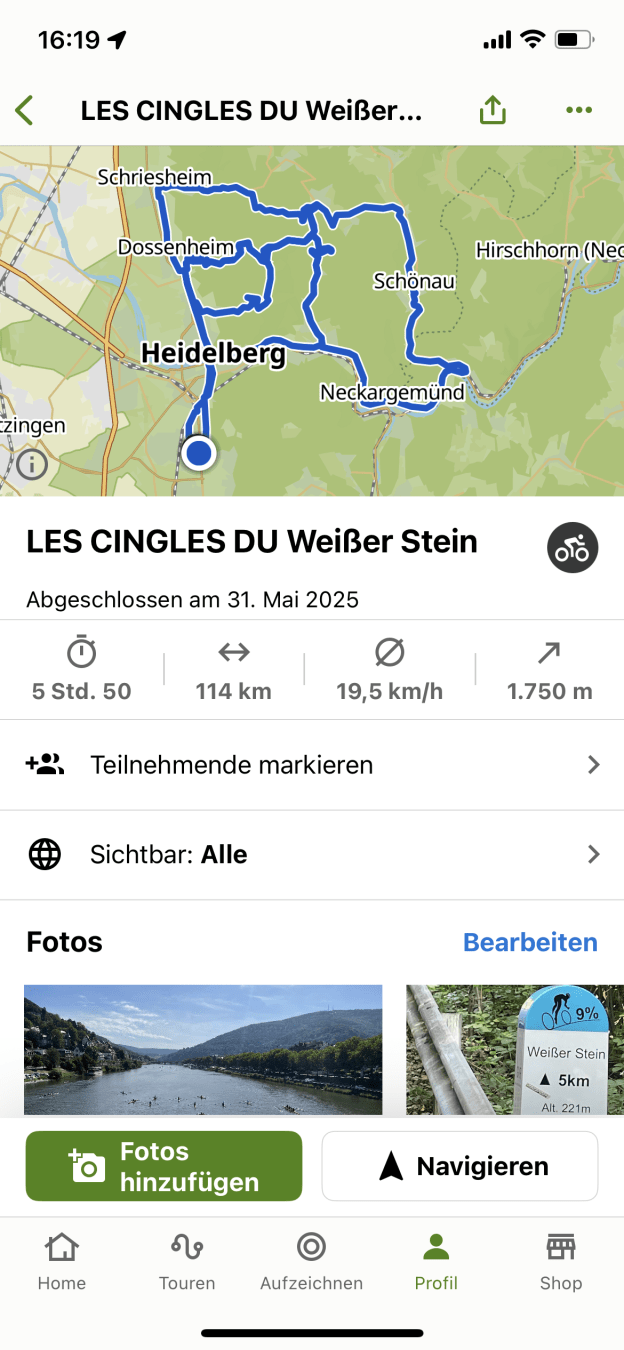The height and width of the screenshot is (1350, 624).
Task: Select the Profil tab
Action: click(x=436, y=1260)
